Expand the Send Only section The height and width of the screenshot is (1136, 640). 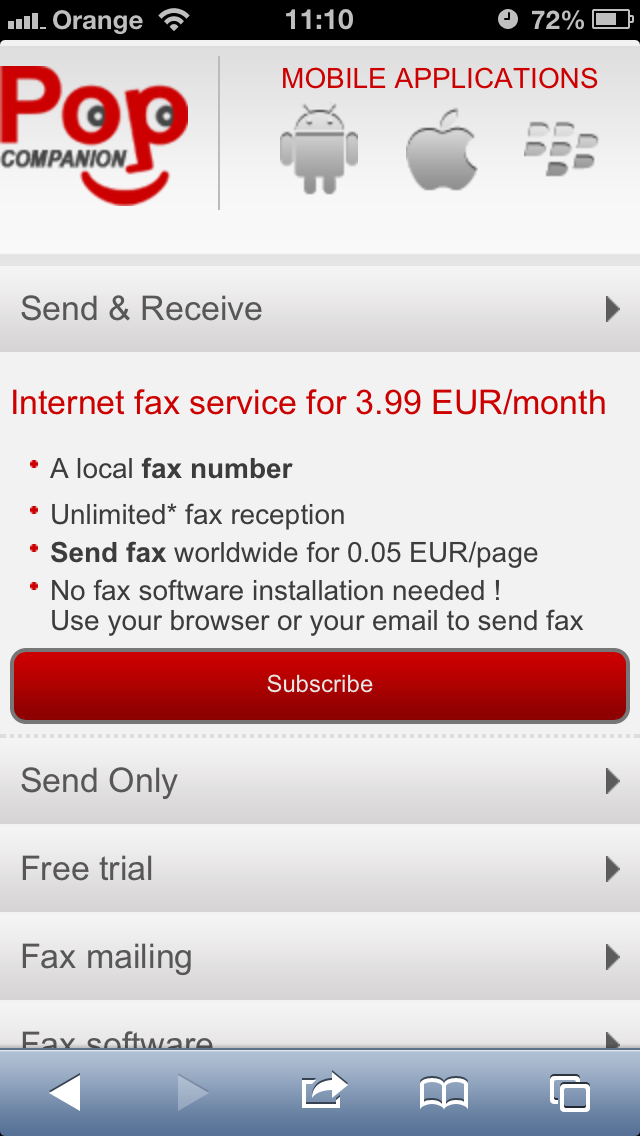pyautogui.click(x=320, y=781)
